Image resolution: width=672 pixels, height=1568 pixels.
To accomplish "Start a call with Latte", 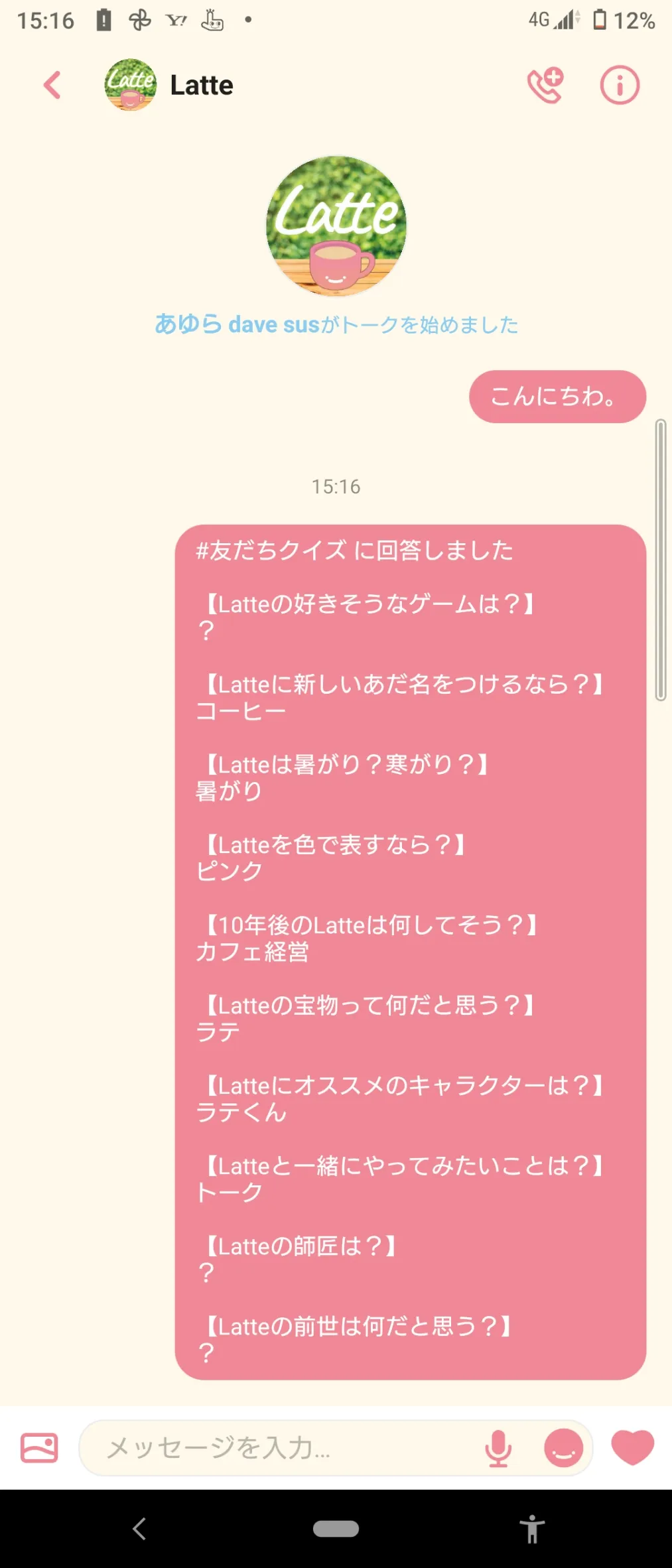I will pyautogui.click(x=545, y=86).
